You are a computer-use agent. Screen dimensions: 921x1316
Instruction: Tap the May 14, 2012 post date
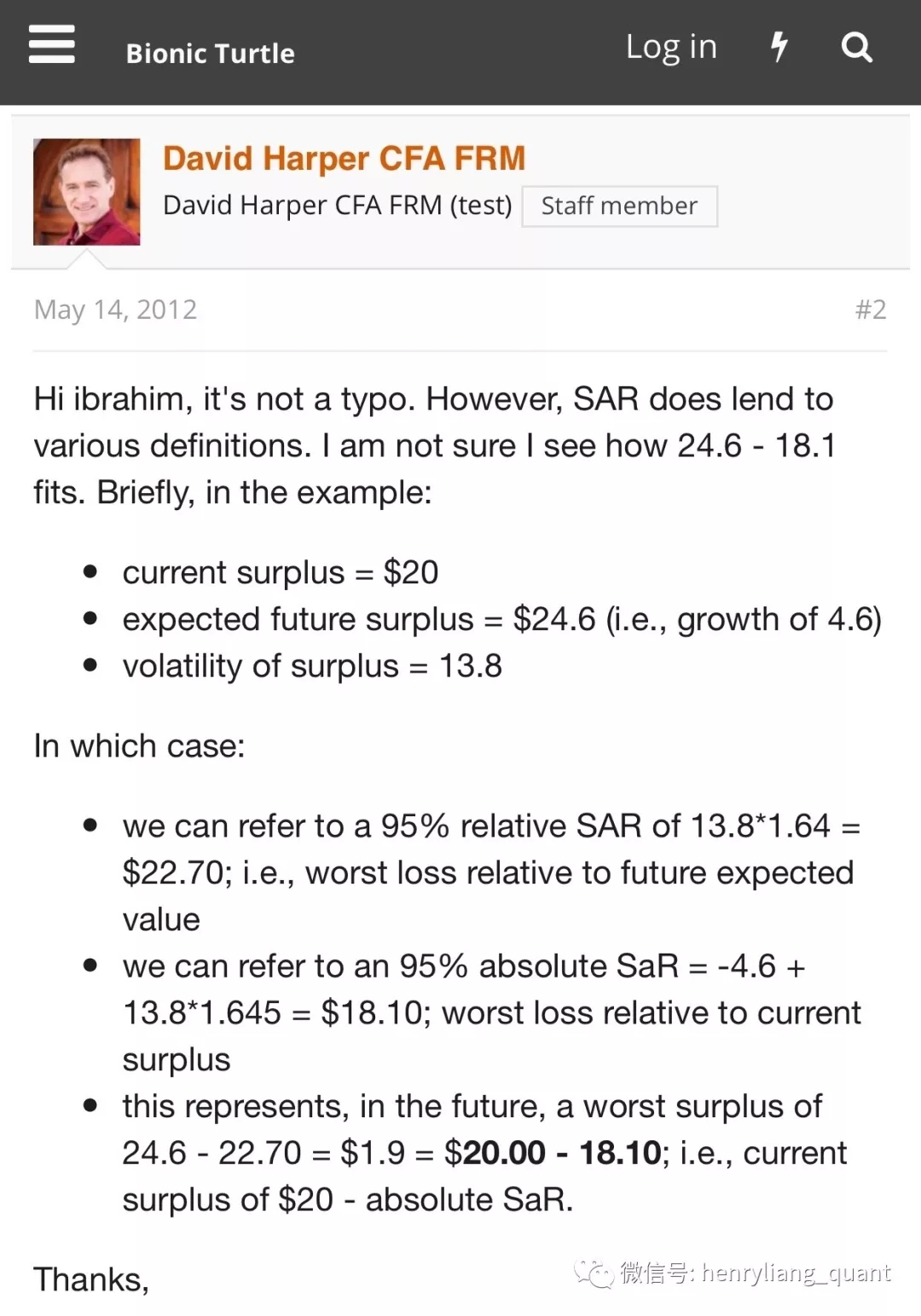click(x=115, y=310)
